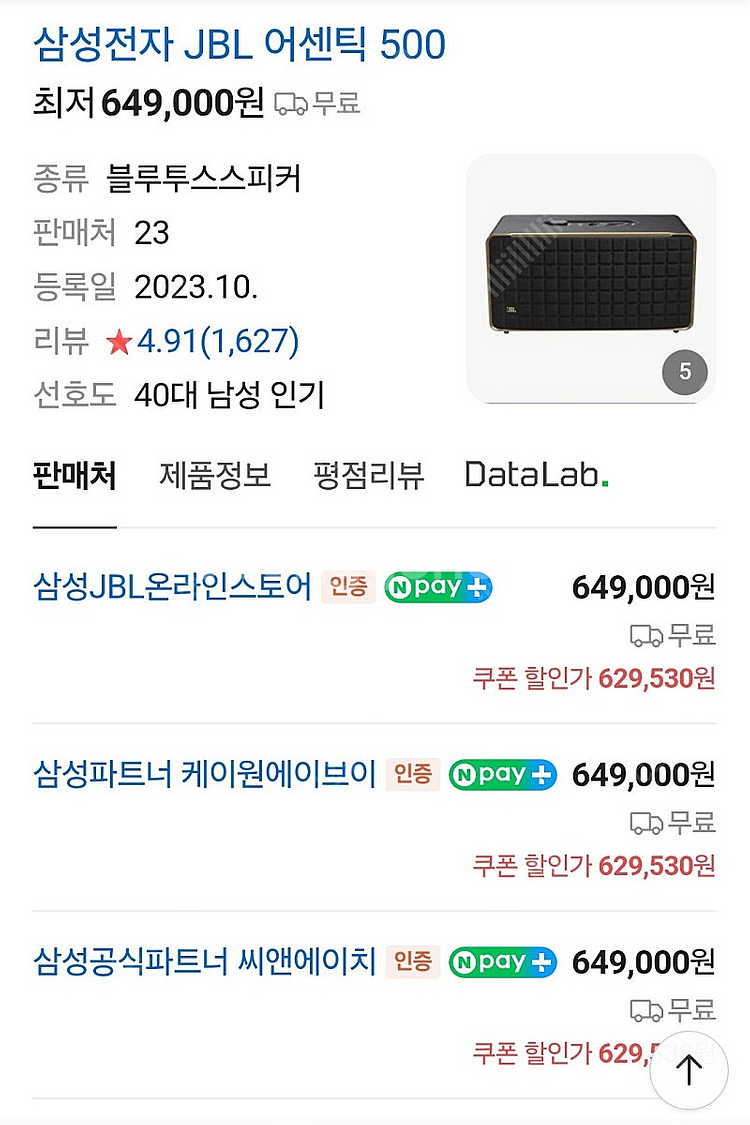Open the DataLab tab

pyautogui.click(x=536, y=475)
